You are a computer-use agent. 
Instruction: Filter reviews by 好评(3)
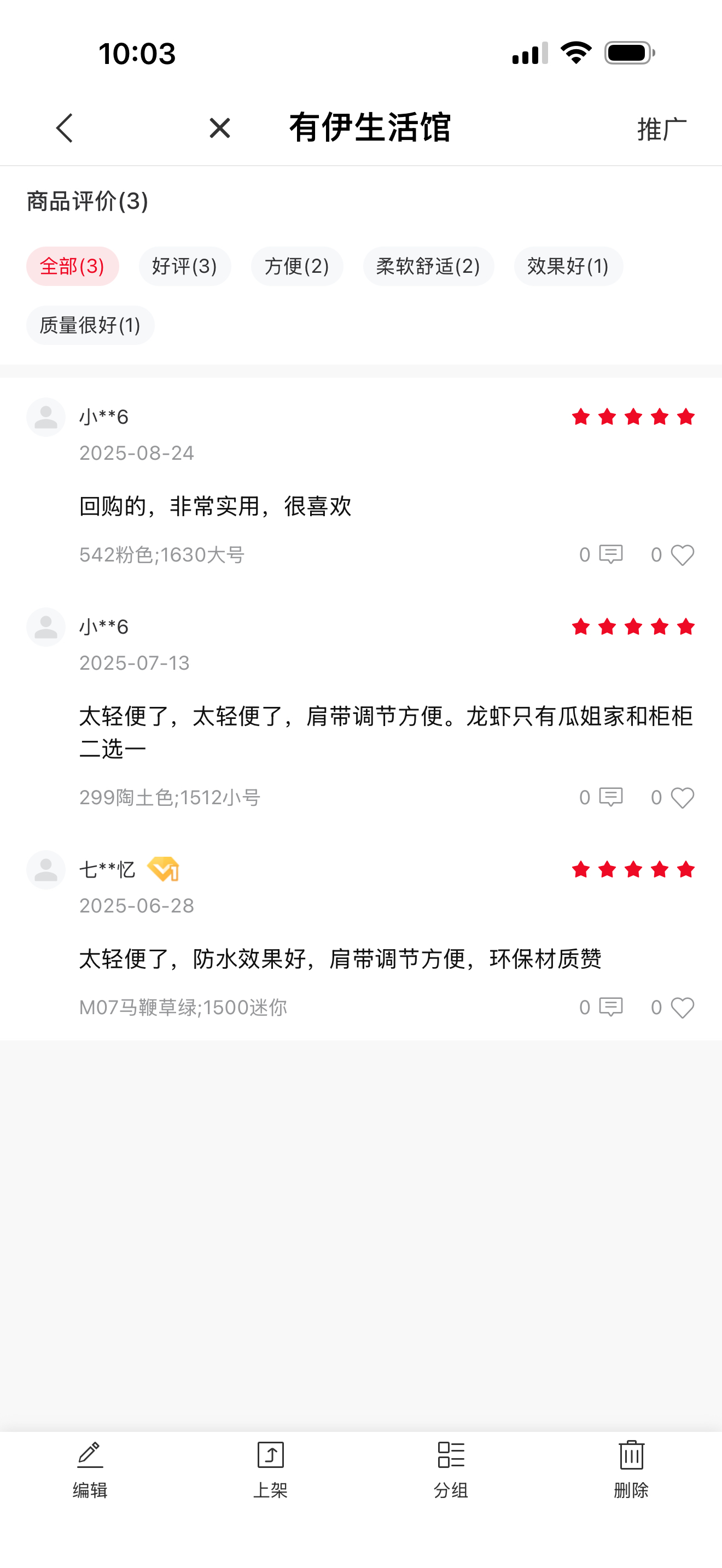[184, 266]
